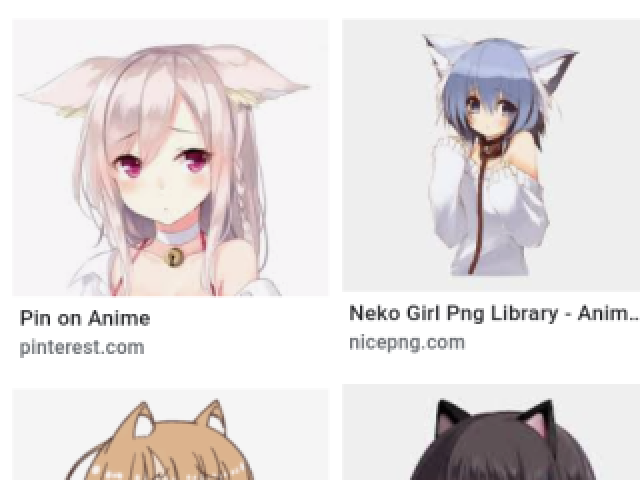Open the Pin on Anime image result
The height and width of the screenshot is (480, 640).
tap(170, 158)
